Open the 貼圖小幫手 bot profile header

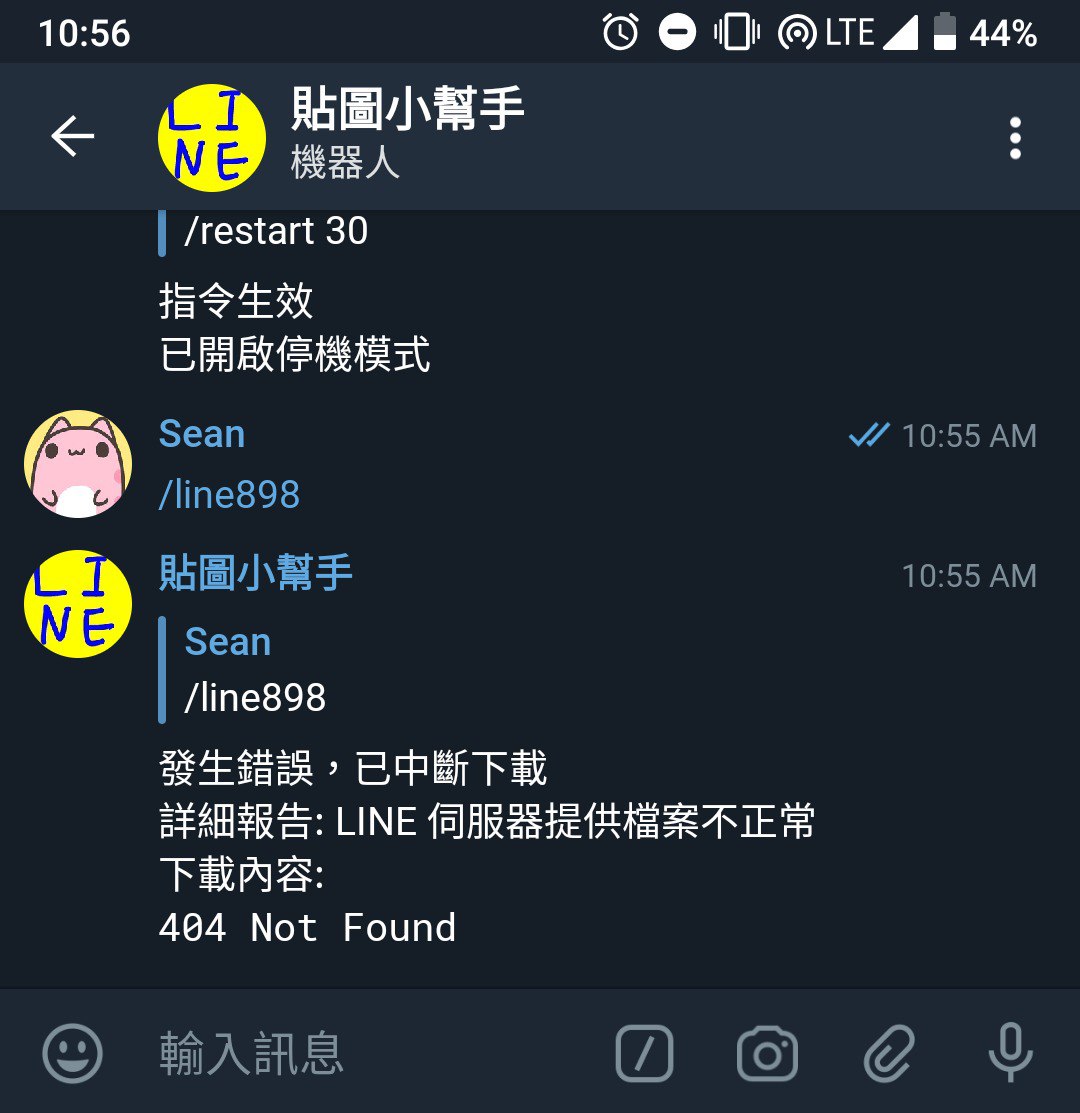click(x=406, y=136)
